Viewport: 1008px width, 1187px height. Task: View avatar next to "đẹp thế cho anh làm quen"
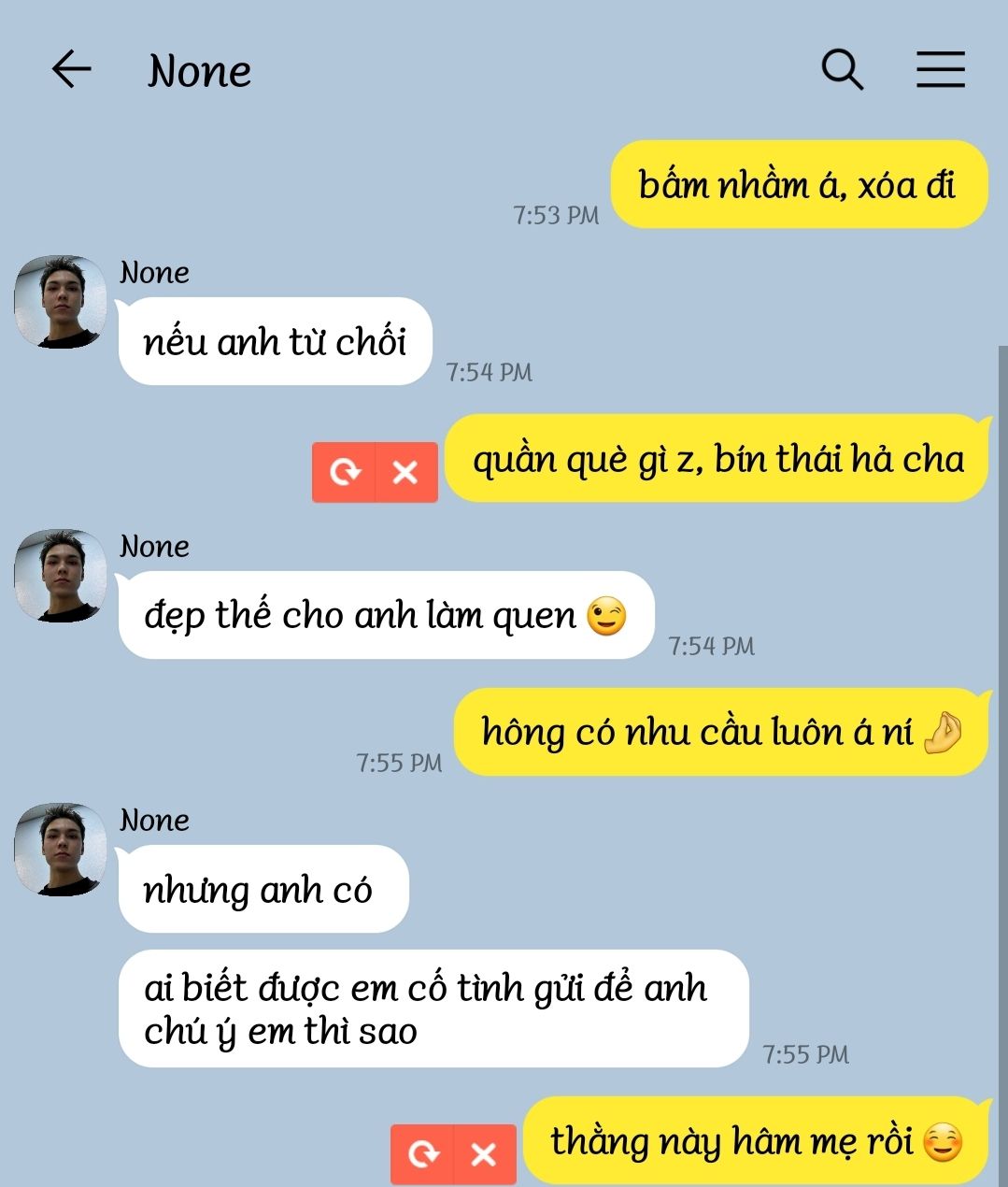(x=61, y=576)
